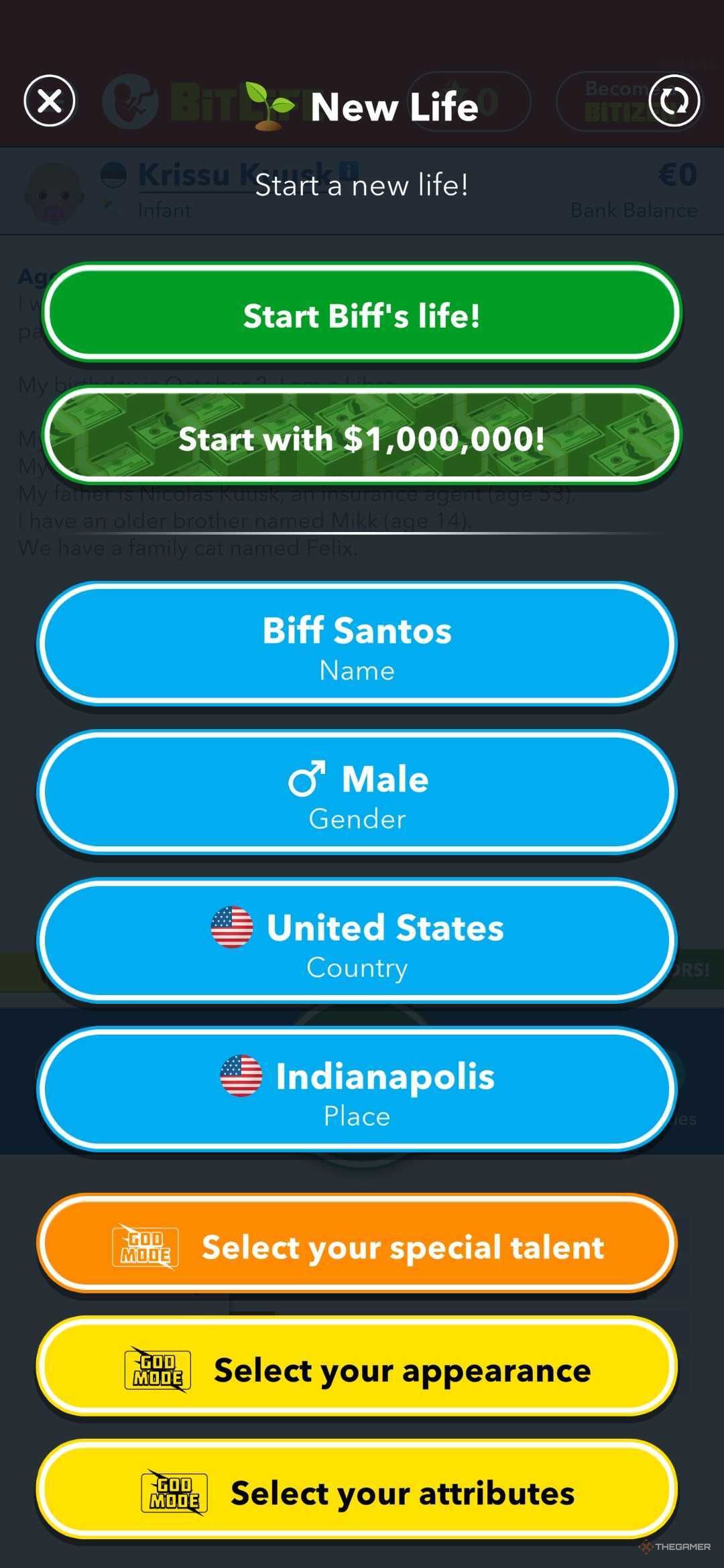Change the place from Indianapolis
Viewport: 724px width, 1568px height.
(357, 1090)
